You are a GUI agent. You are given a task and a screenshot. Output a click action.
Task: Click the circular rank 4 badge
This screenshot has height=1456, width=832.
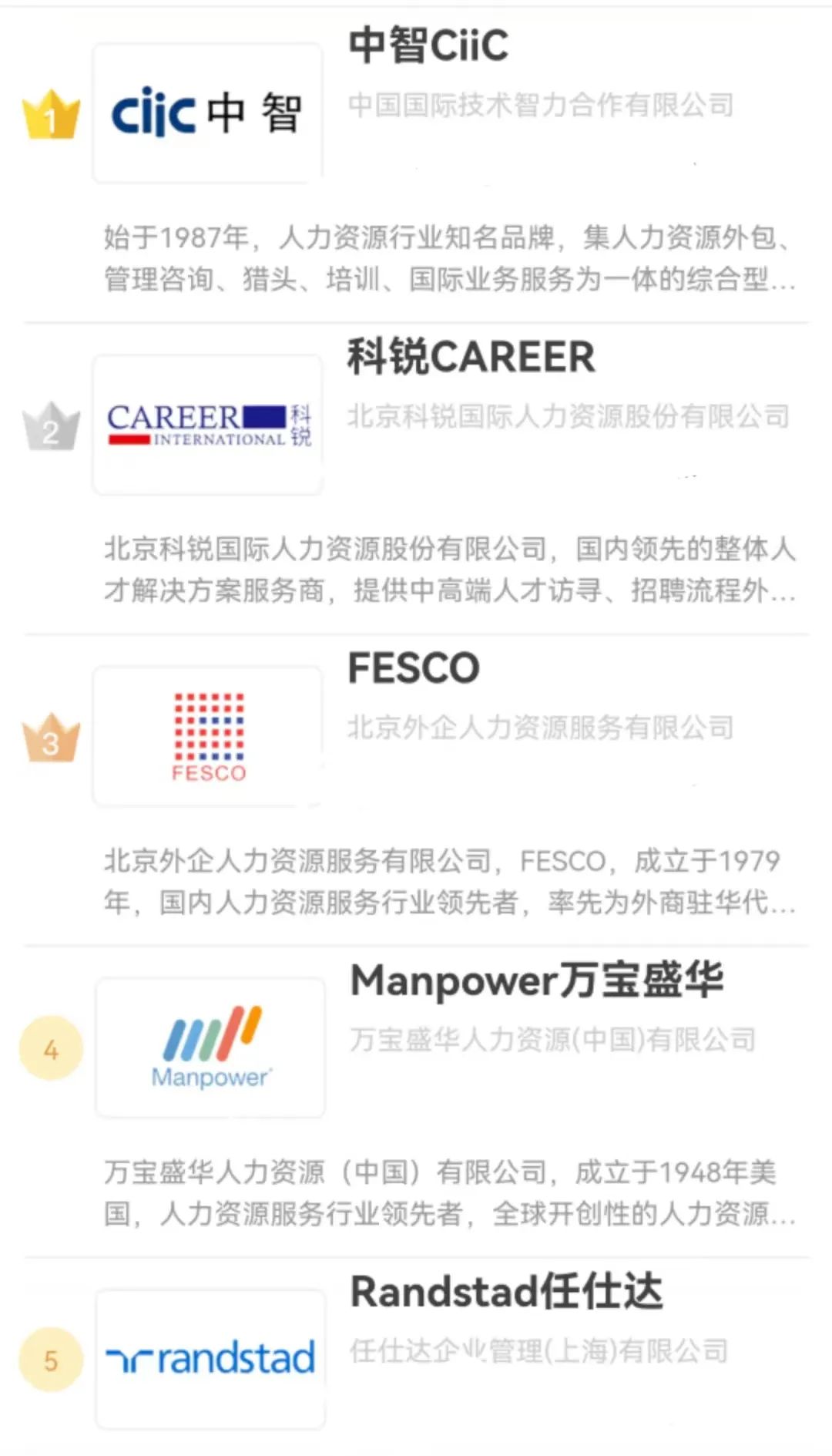(51, 1048)
